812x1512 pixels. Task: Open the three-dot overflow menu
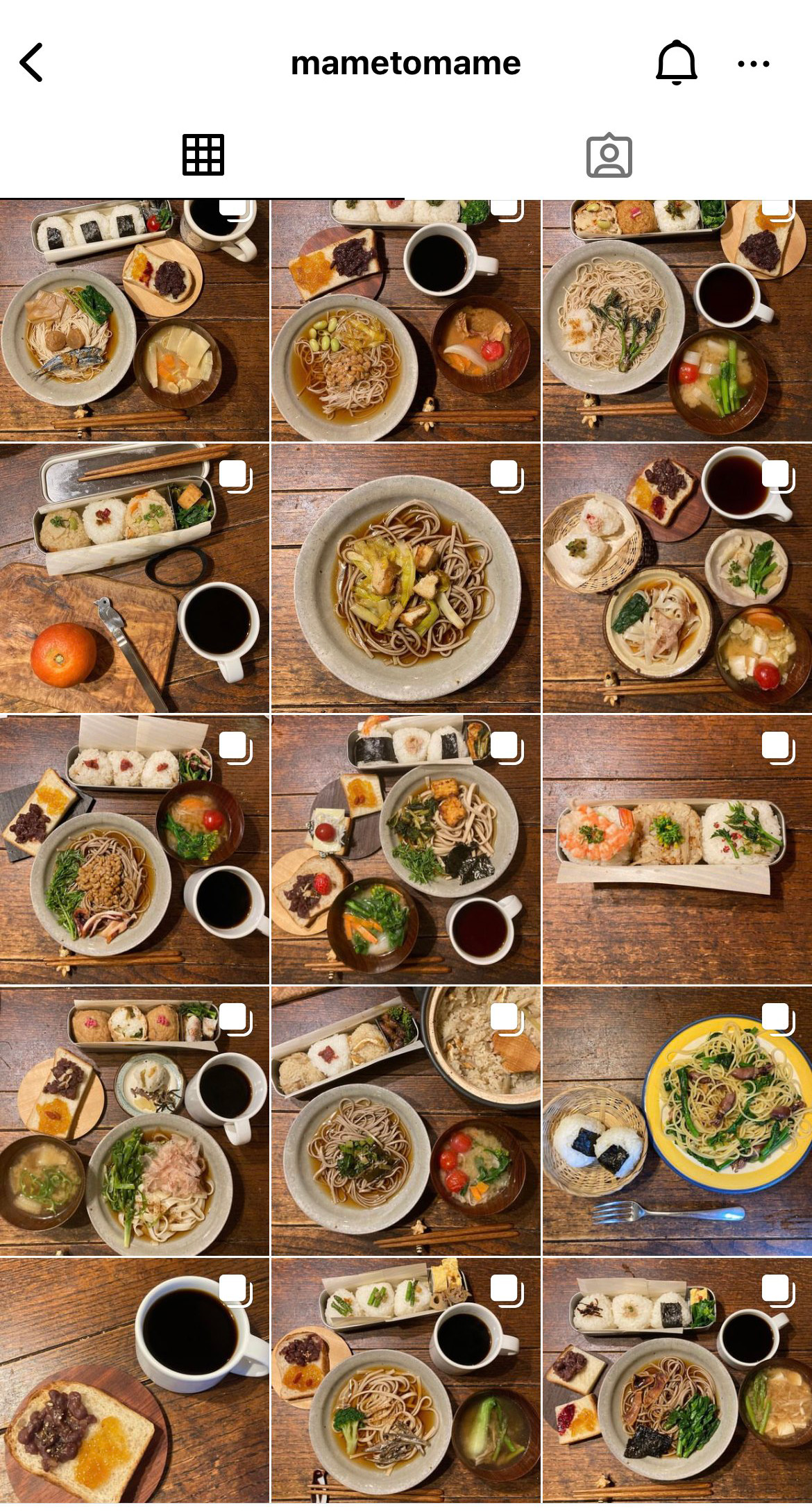pyautogui.click(x=753, y=64)
